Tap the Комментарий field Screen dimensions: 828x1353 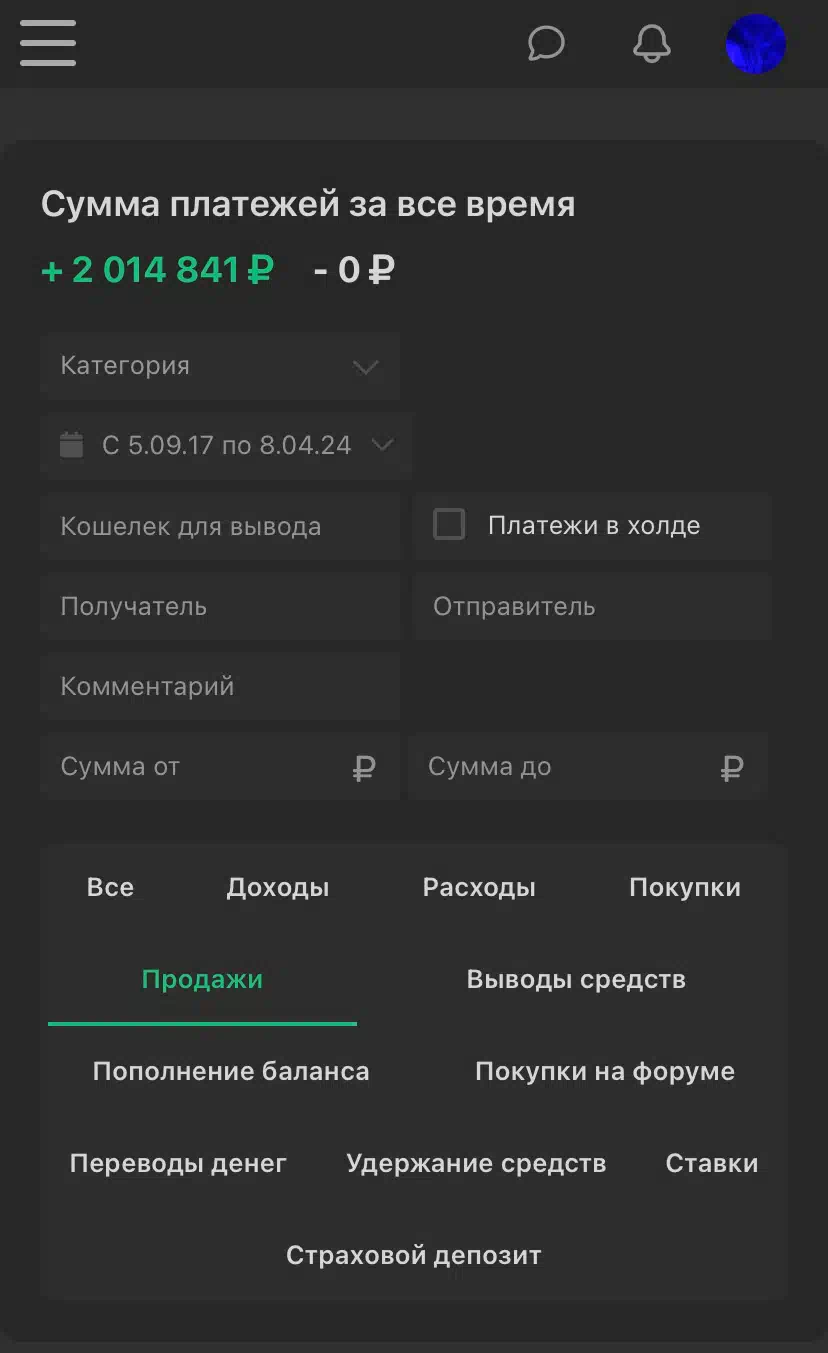click(220, 686)
